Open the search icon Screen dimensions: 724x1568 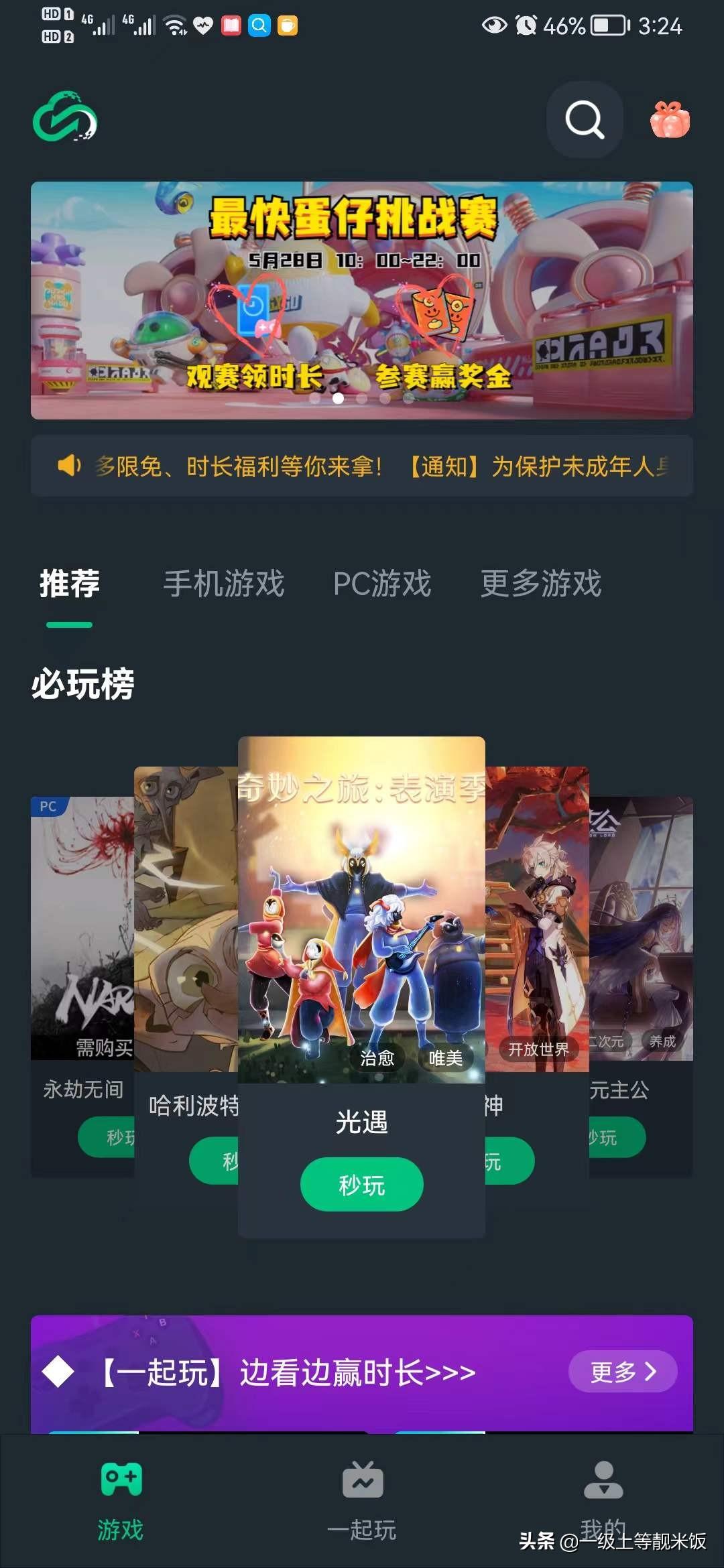[x=585, y=120]
